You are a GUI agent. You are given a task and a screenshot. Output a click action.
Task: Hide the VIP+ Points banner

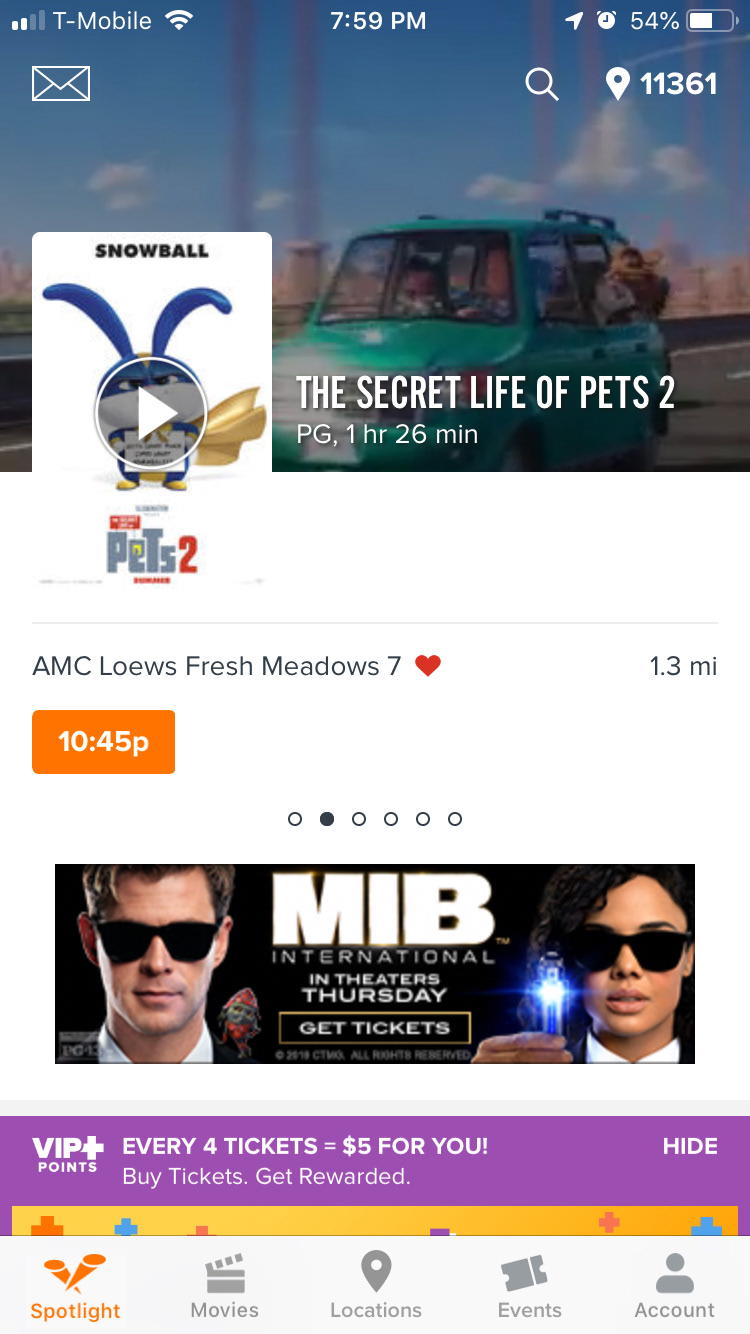point(689,1146)
